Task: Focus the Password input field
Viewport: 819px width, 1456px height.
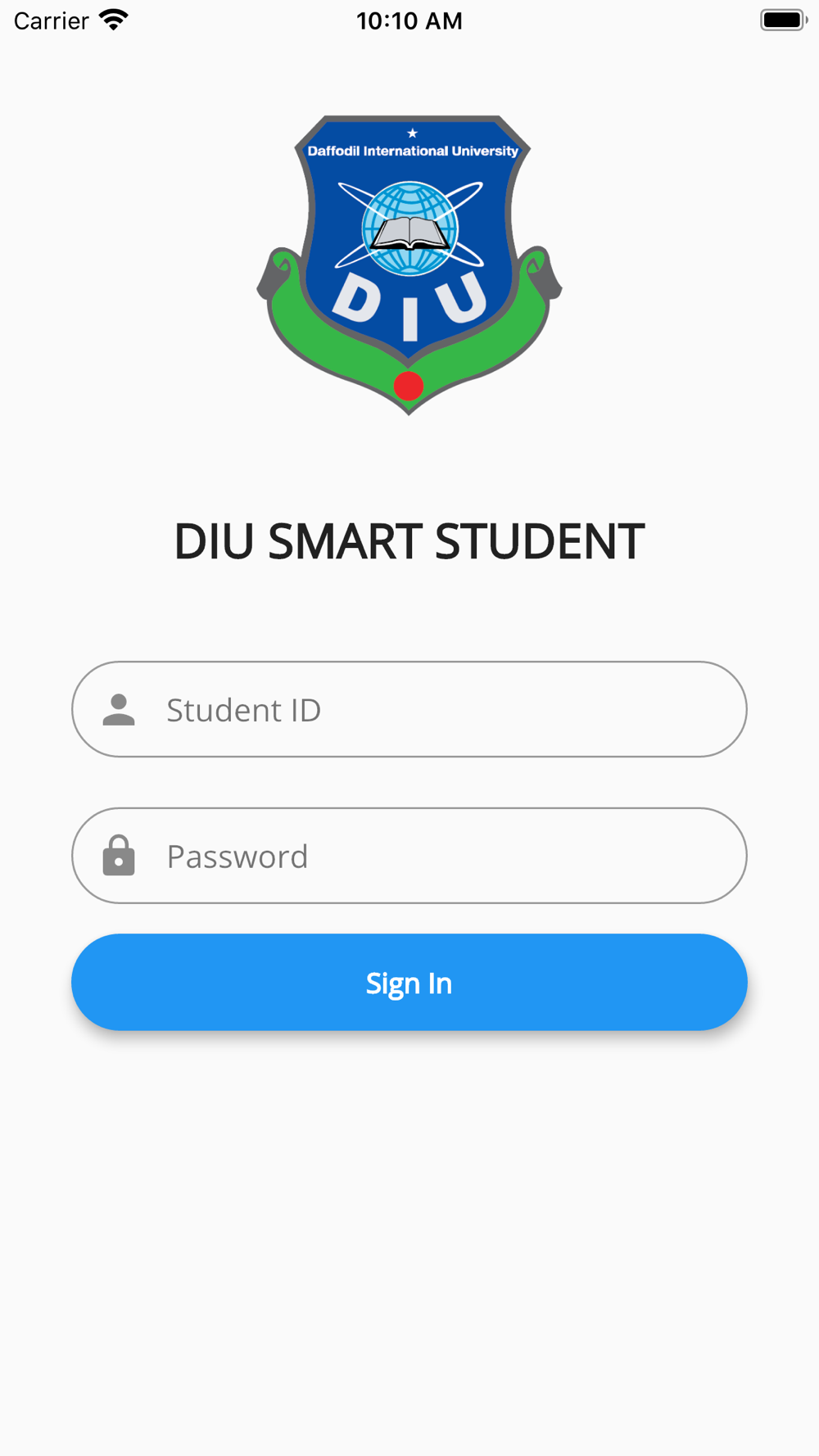Action: tap(409, 856)
